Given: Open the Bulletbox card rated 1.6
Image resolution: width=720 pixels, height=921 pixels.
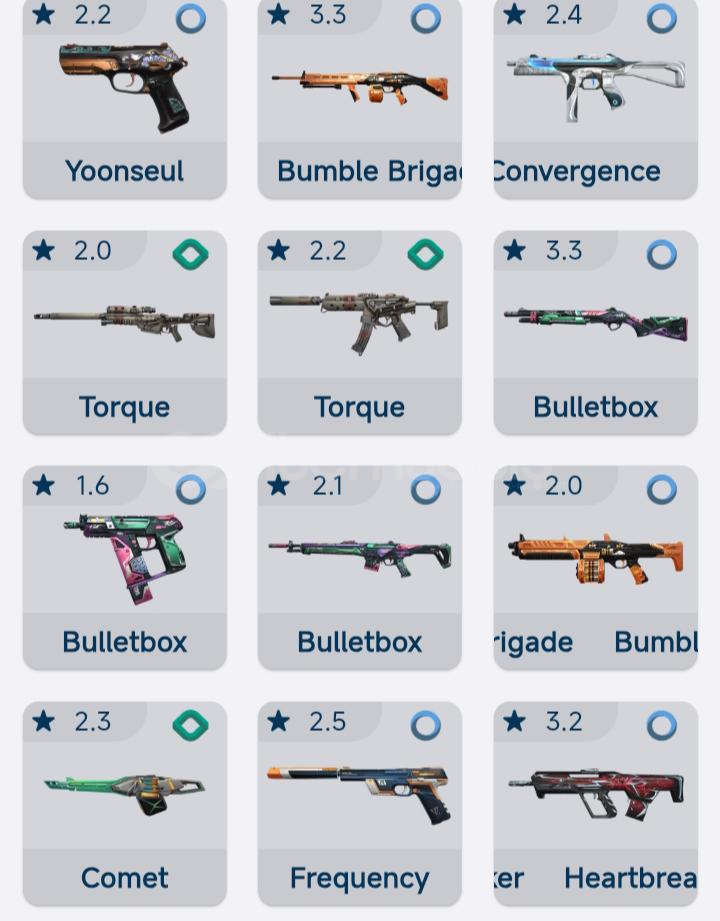Looking at the screenshot, I should (124, 568).
